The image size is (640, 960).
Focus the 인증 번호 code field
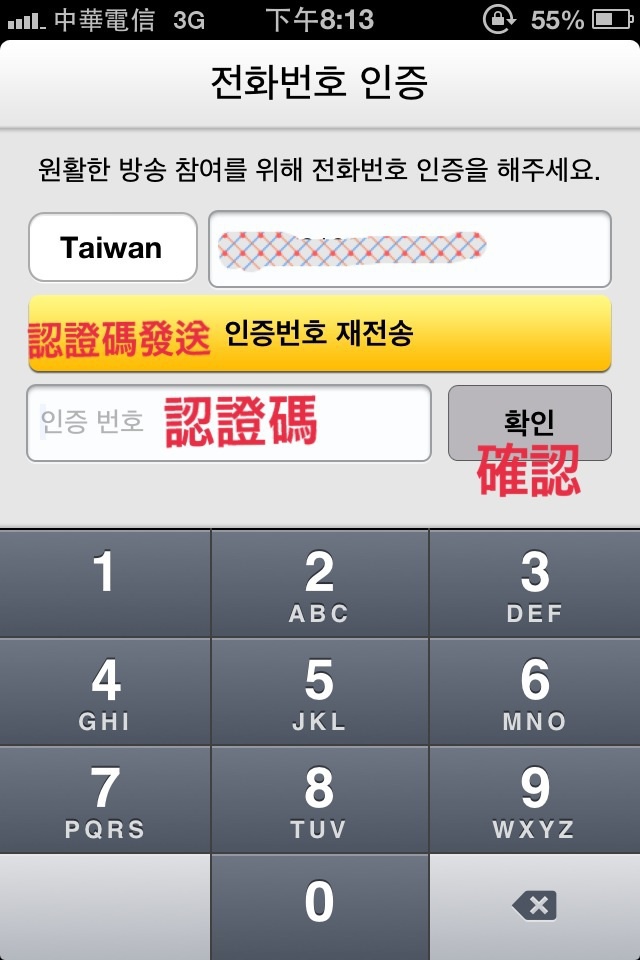coord(228,422)
